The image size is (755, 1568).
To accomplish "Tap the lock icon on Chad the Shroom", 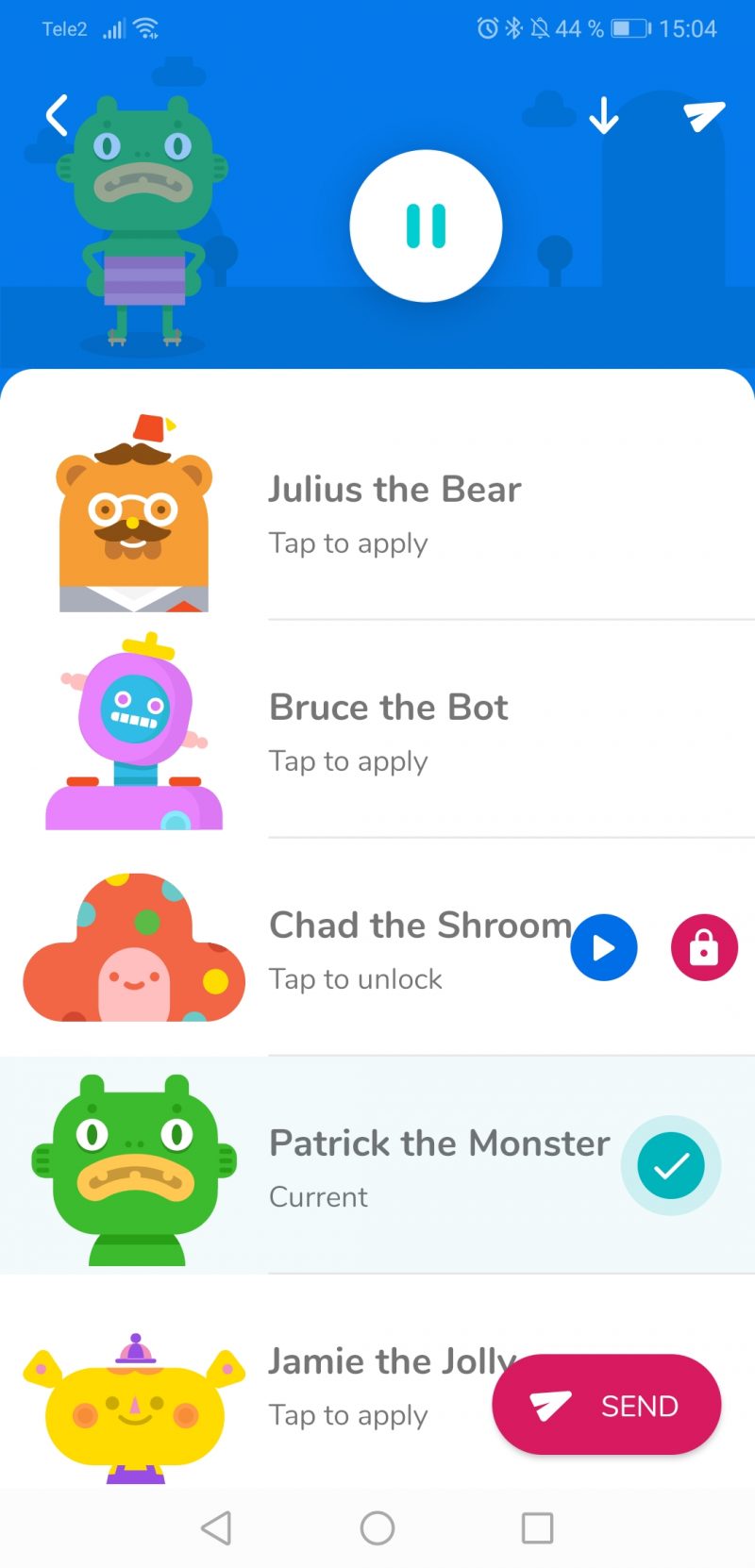I will click(x=703, y=947).
